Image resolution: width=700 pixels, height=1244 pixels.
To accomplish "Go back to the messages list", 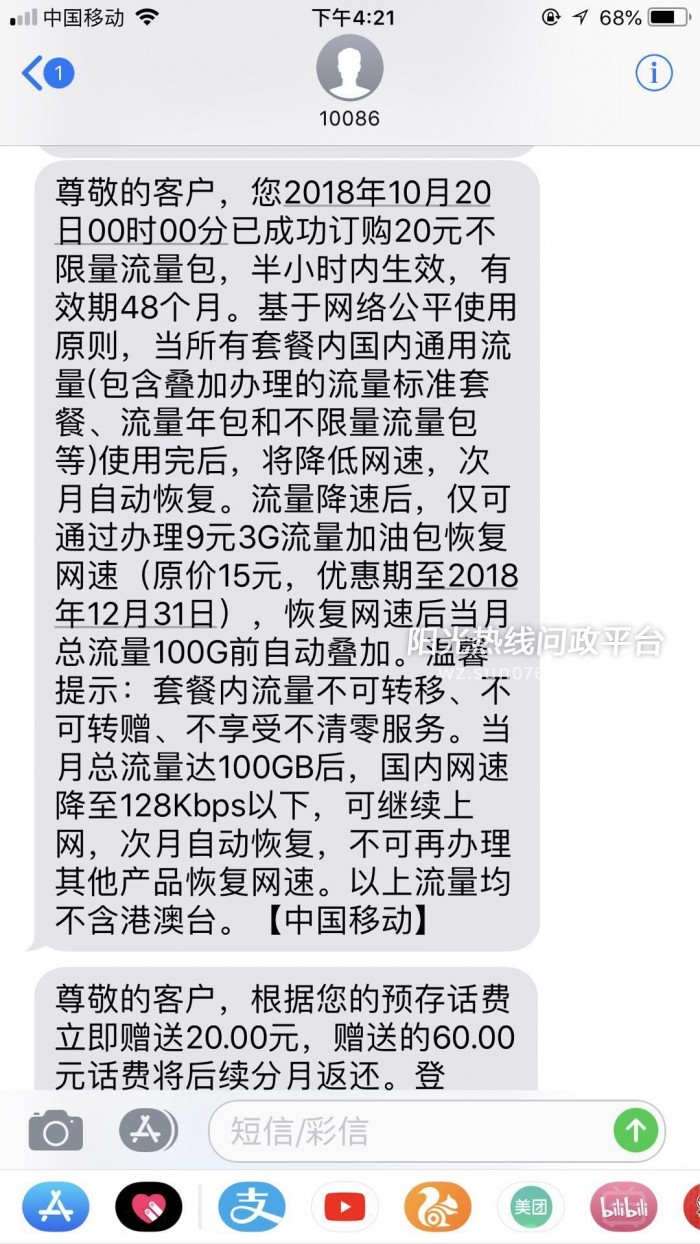I will [x=46, y=73].
